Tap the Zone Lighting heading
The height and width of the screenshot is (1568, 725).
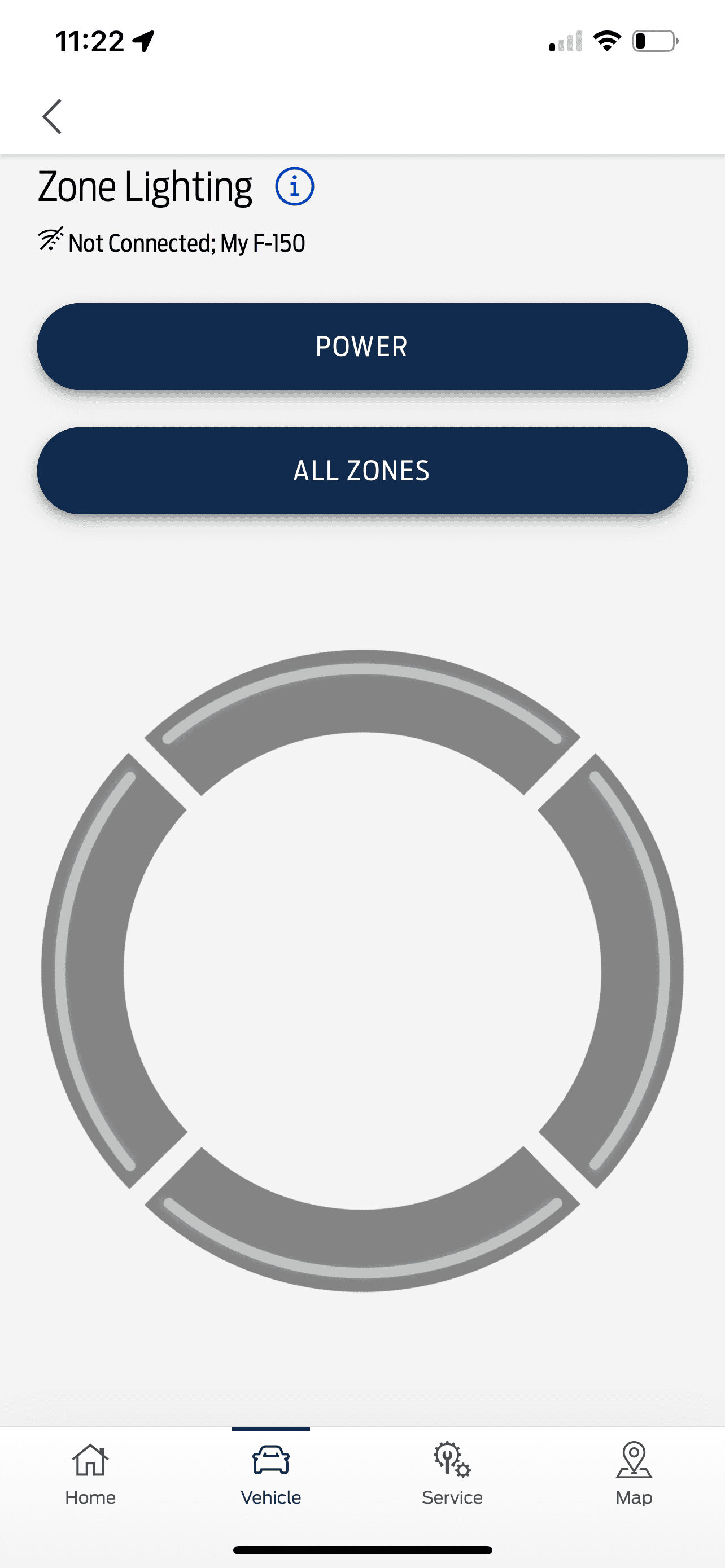click(146, 186)
